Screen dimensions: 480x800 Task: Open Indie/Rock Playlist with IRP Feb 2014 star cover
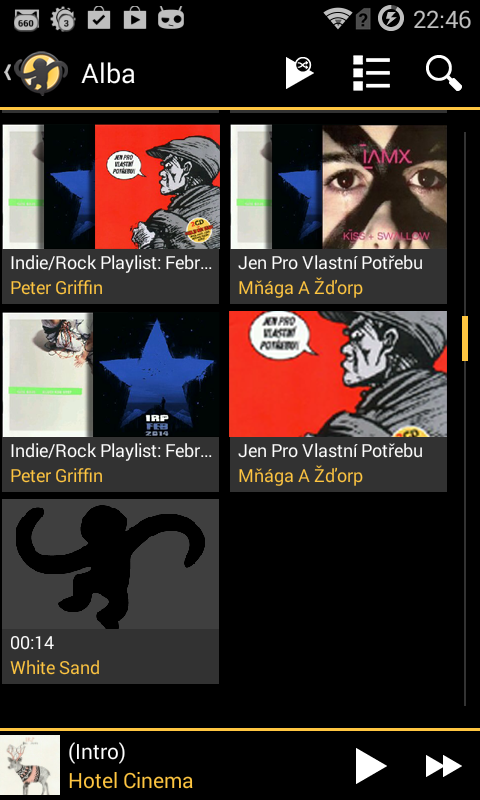(x=111, y=402)
